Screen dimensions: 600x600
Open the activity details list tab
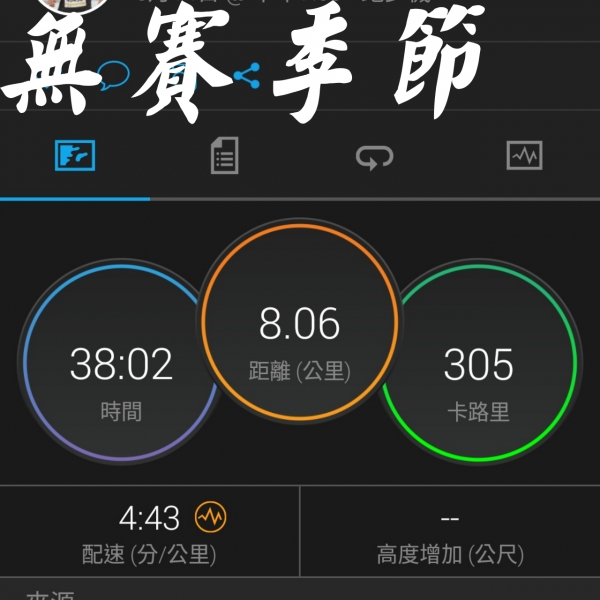(224, 157)
